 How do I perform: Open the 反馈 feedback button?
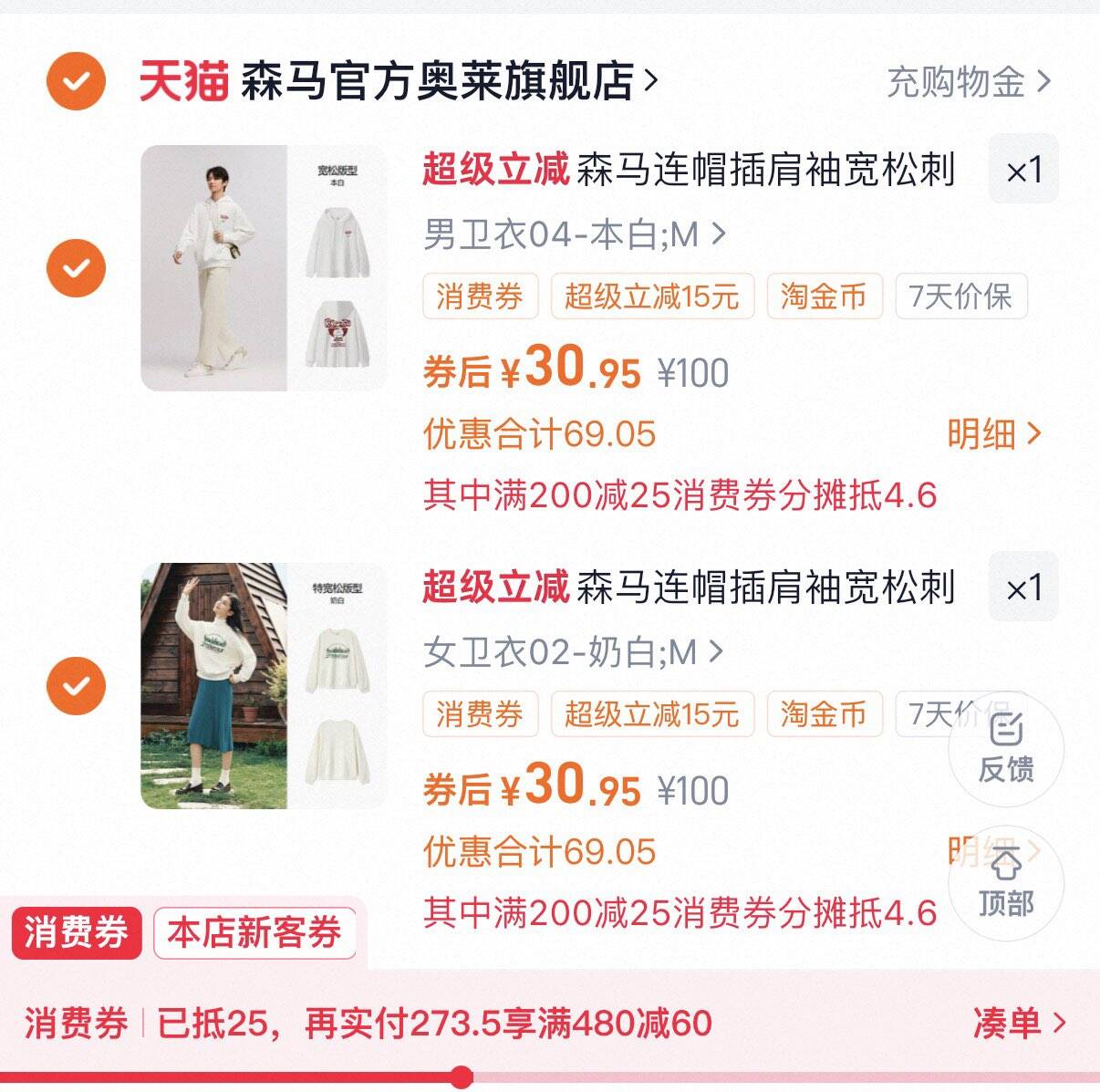tap(1006, 750)
